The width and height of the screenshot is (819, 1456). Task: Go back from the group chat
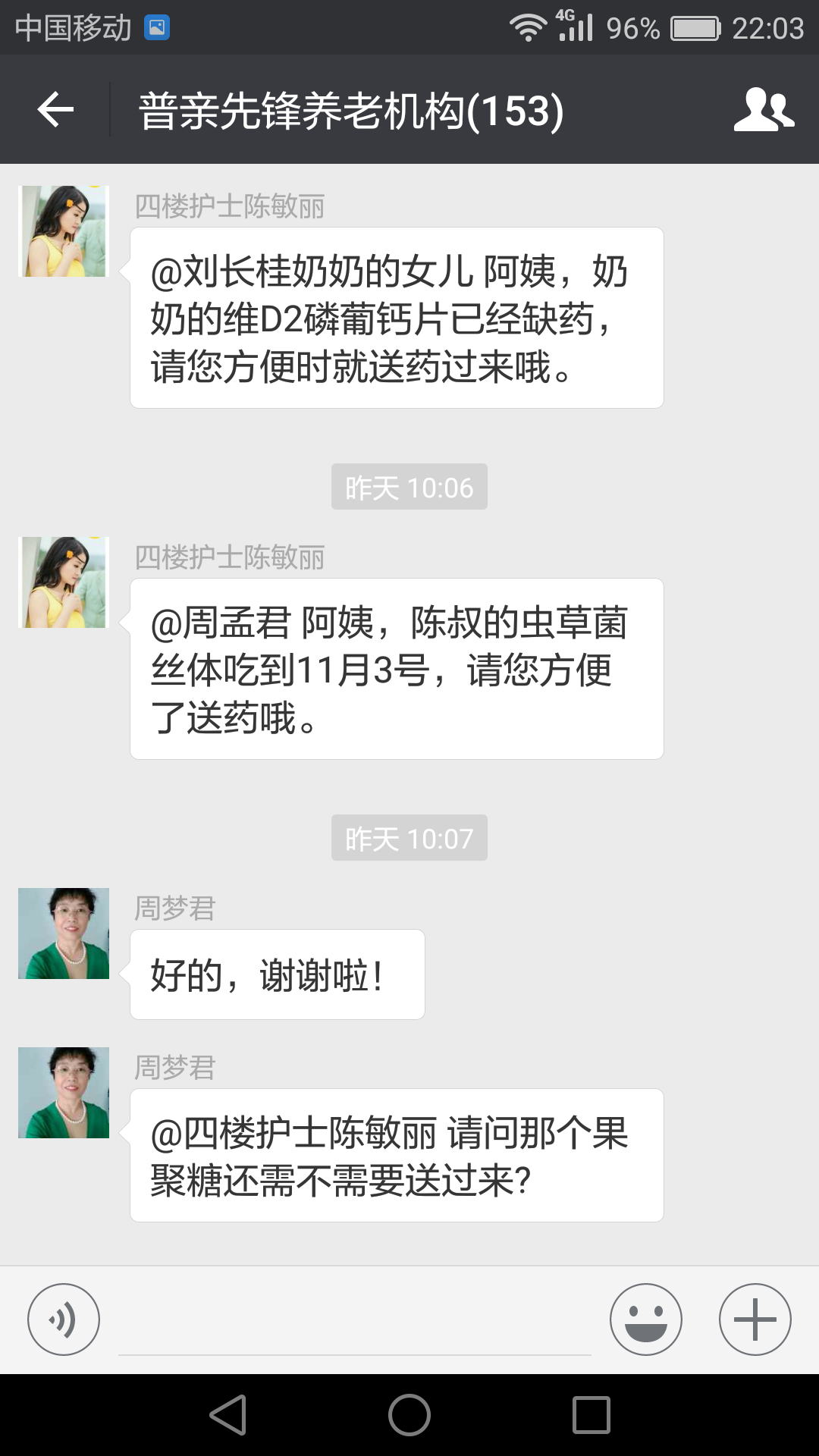(x=55, y=110)
